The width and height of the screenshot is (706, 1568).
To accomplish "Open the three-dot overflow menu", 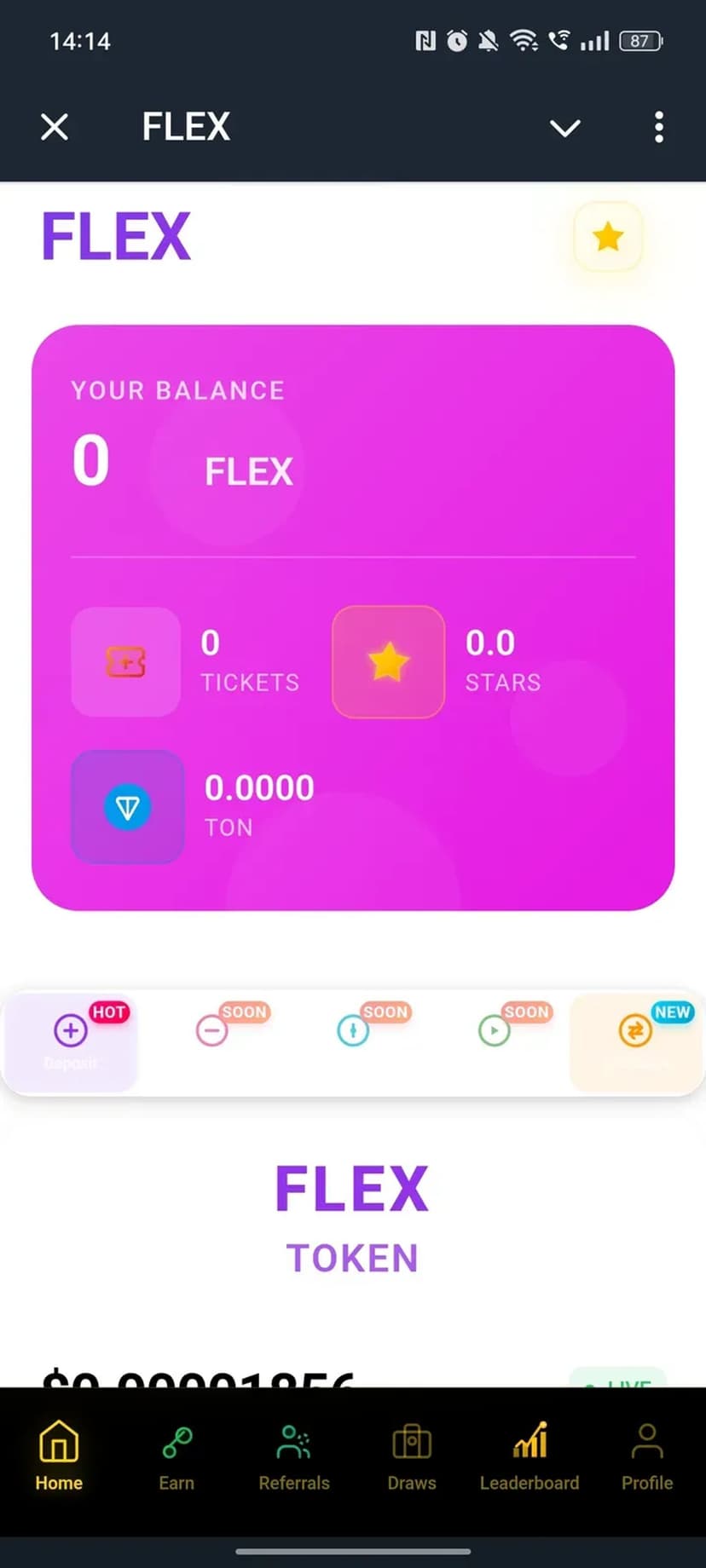I will [658, 128].
